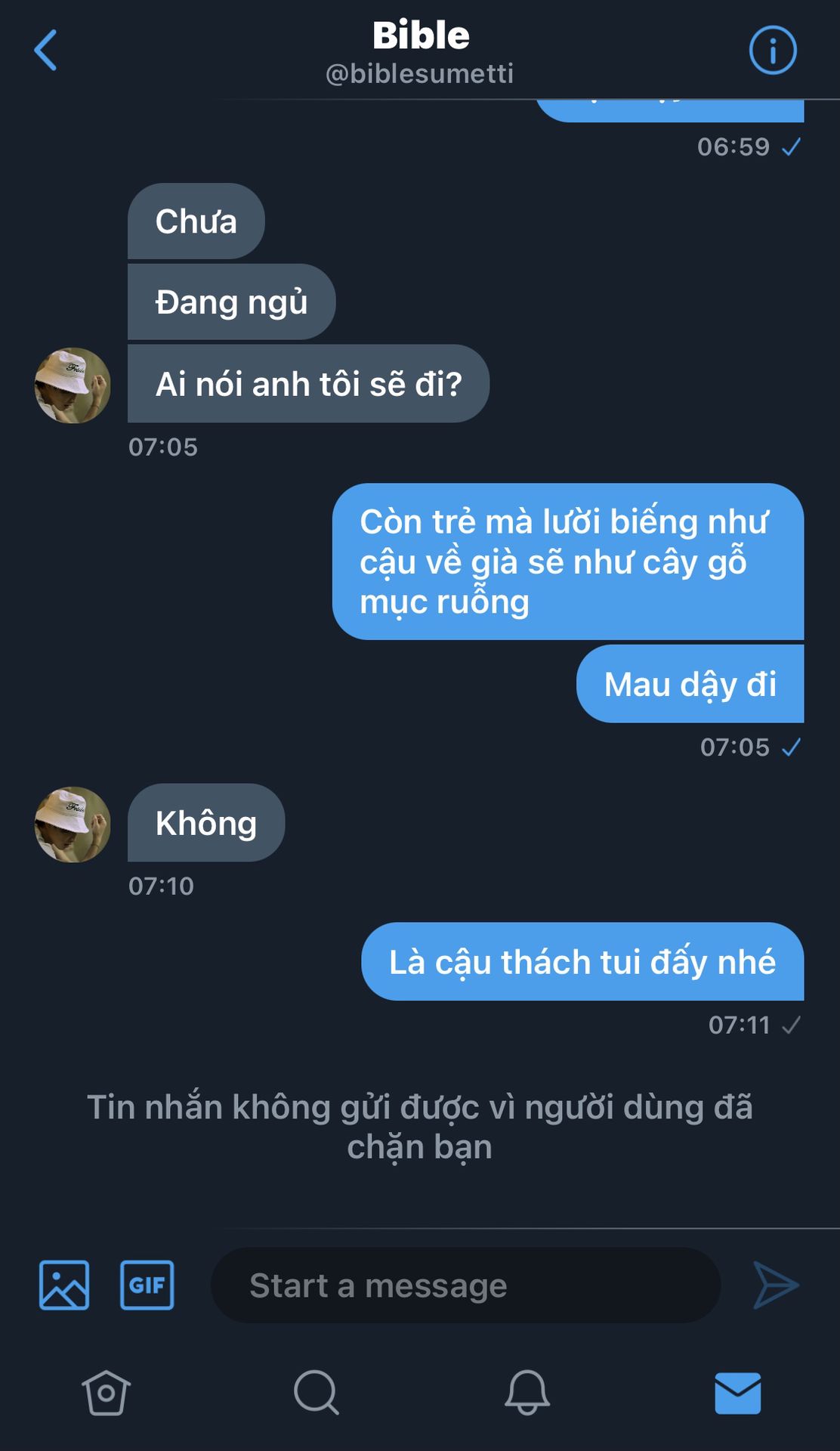Viewport: 840px width, 1451px height.
Task: View avatar beside the Không message
Action: [x=73, y=825]
